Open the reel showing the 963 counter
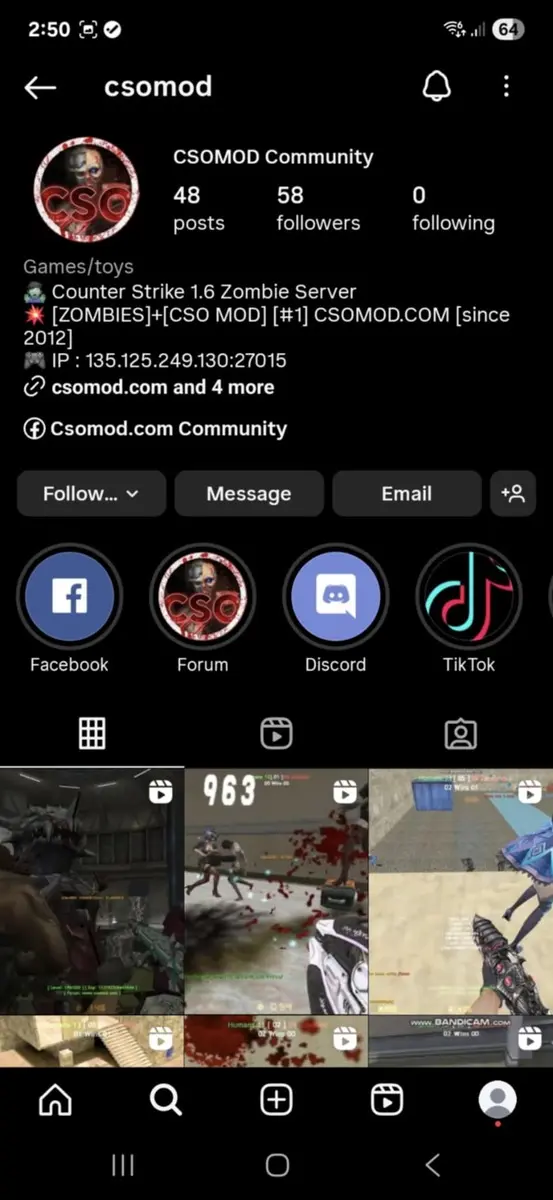 coord(276,891)
